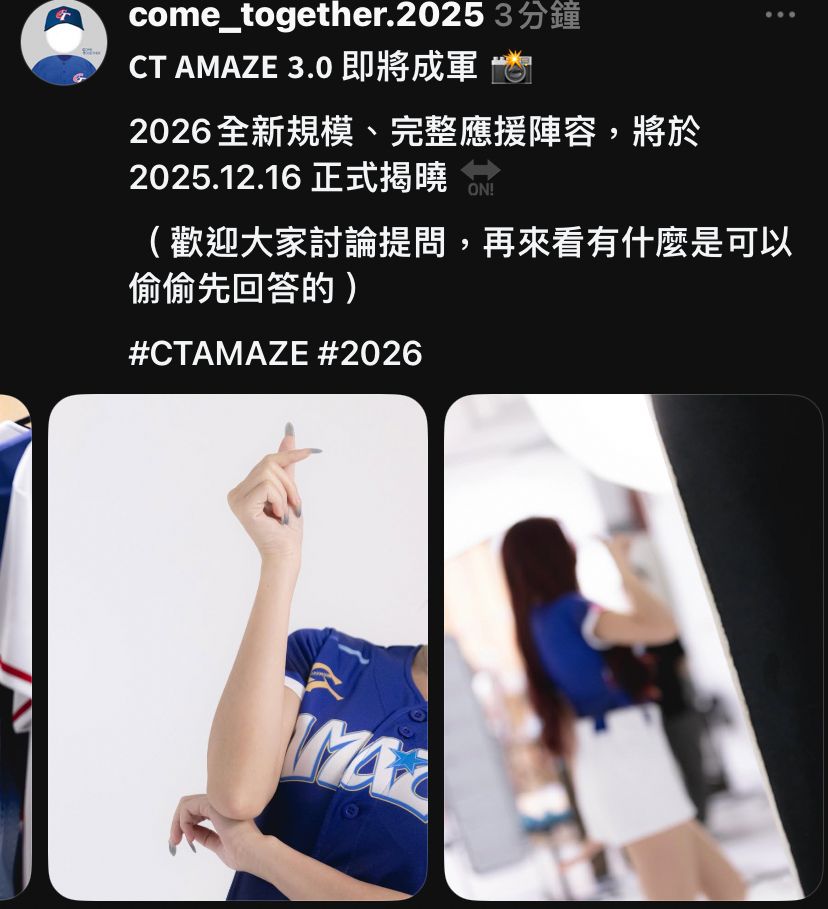The image size is (828, 909).
Task: Open the come_together.2025 profile avatar
Action: coord(64,43)
